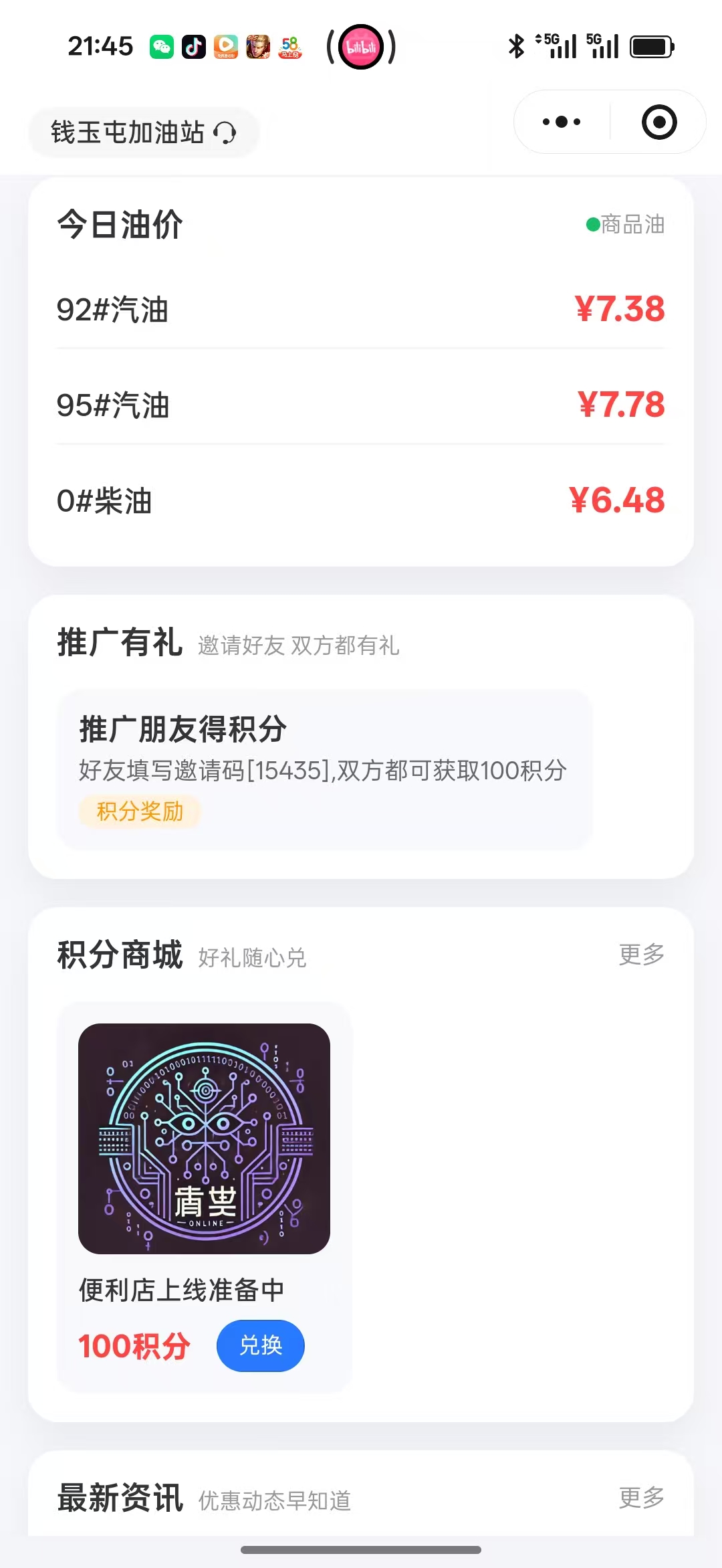This screenshot has width=722, height=1568.
Task: Open WeChat from the status bar notification icon
Action: point(162,47)
